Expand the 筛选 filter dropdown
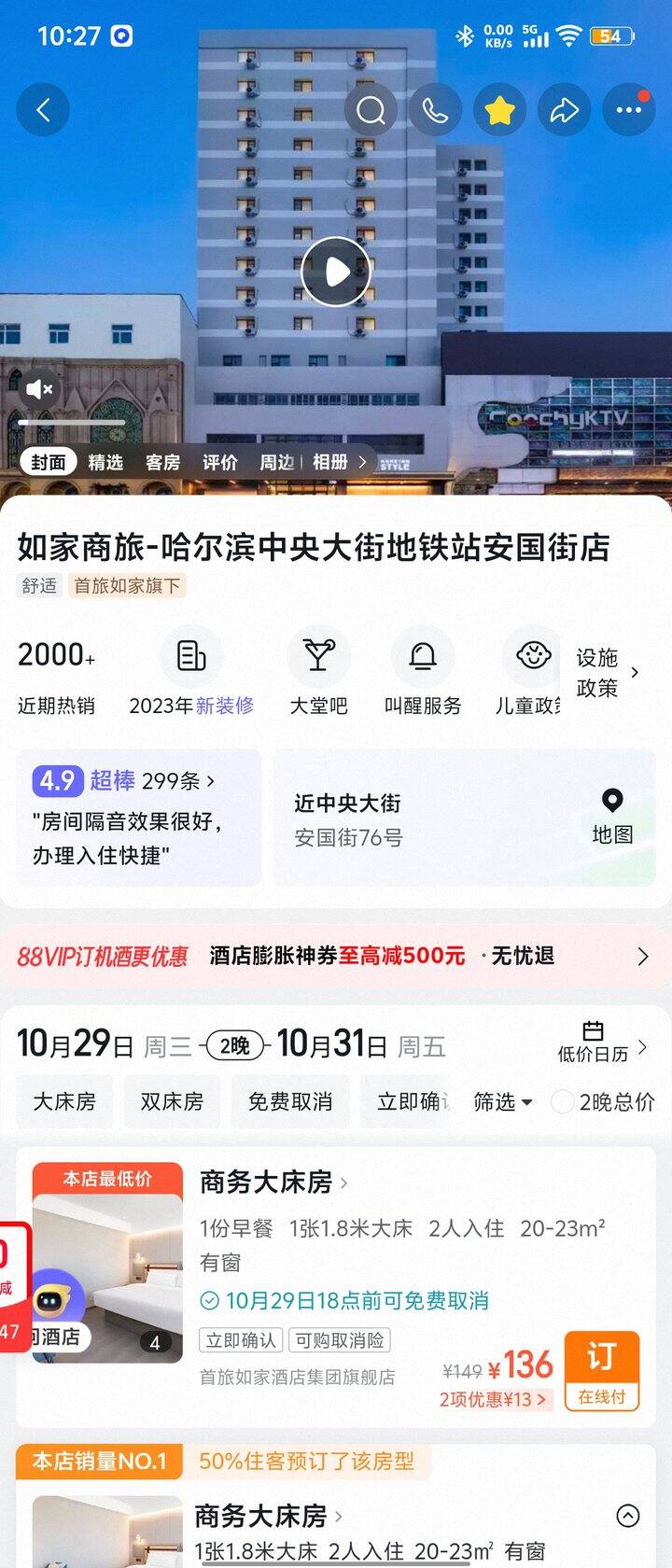672x1568 pixels. coord(502,1101)
